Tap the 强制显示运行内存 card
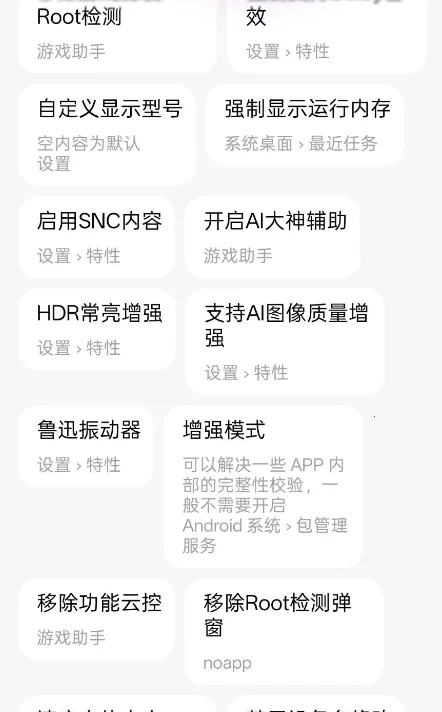The height and width of the screenshot is (712, 442). (304, 125)
